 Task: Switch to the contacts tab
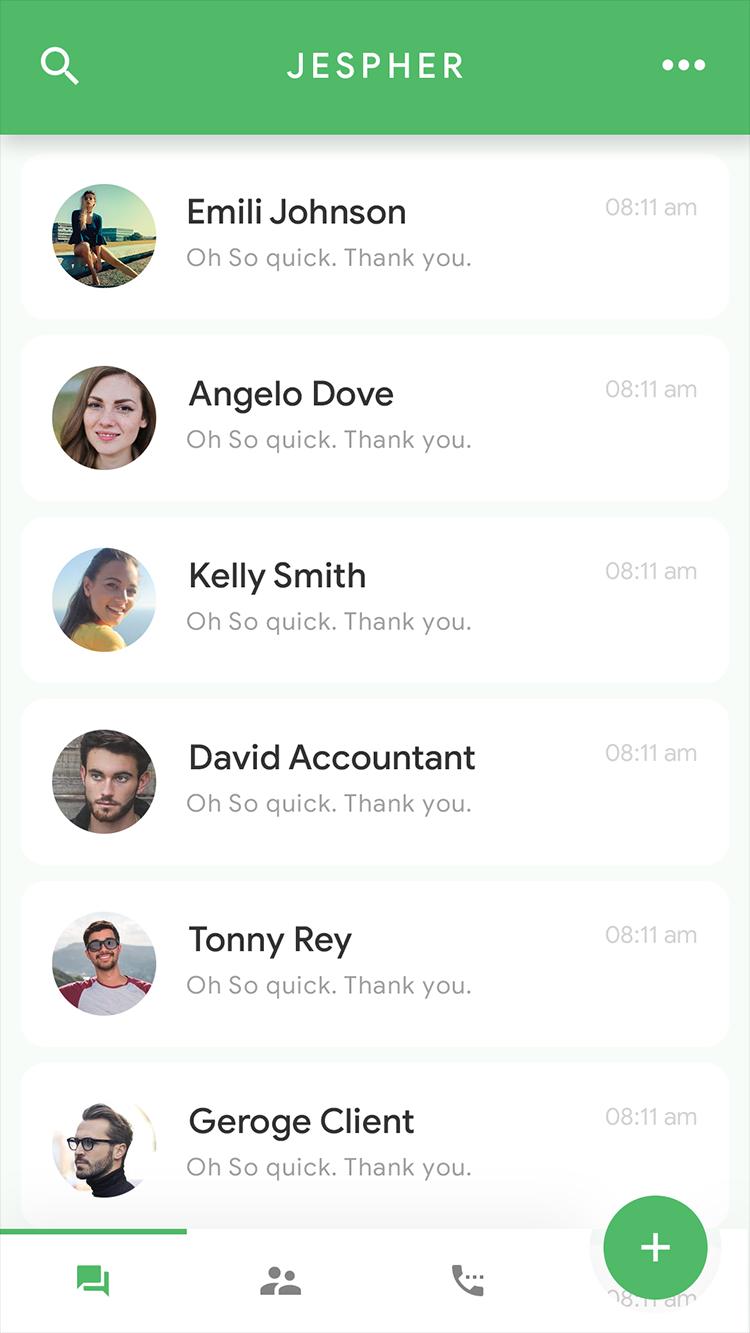280,1281
